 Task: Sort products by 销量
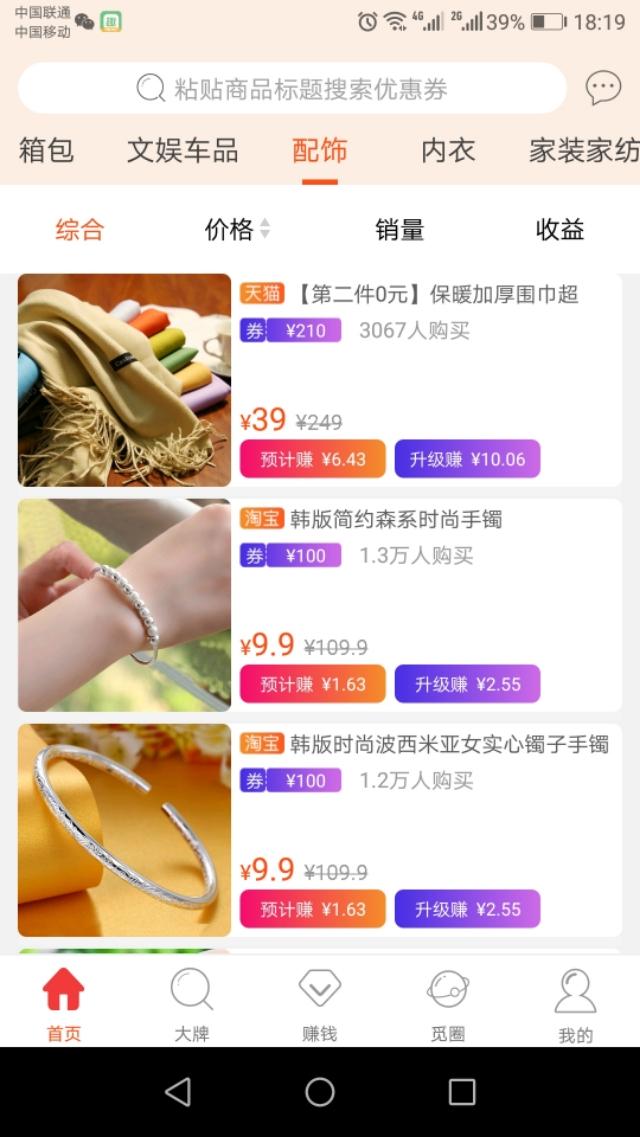click(399, 230)
